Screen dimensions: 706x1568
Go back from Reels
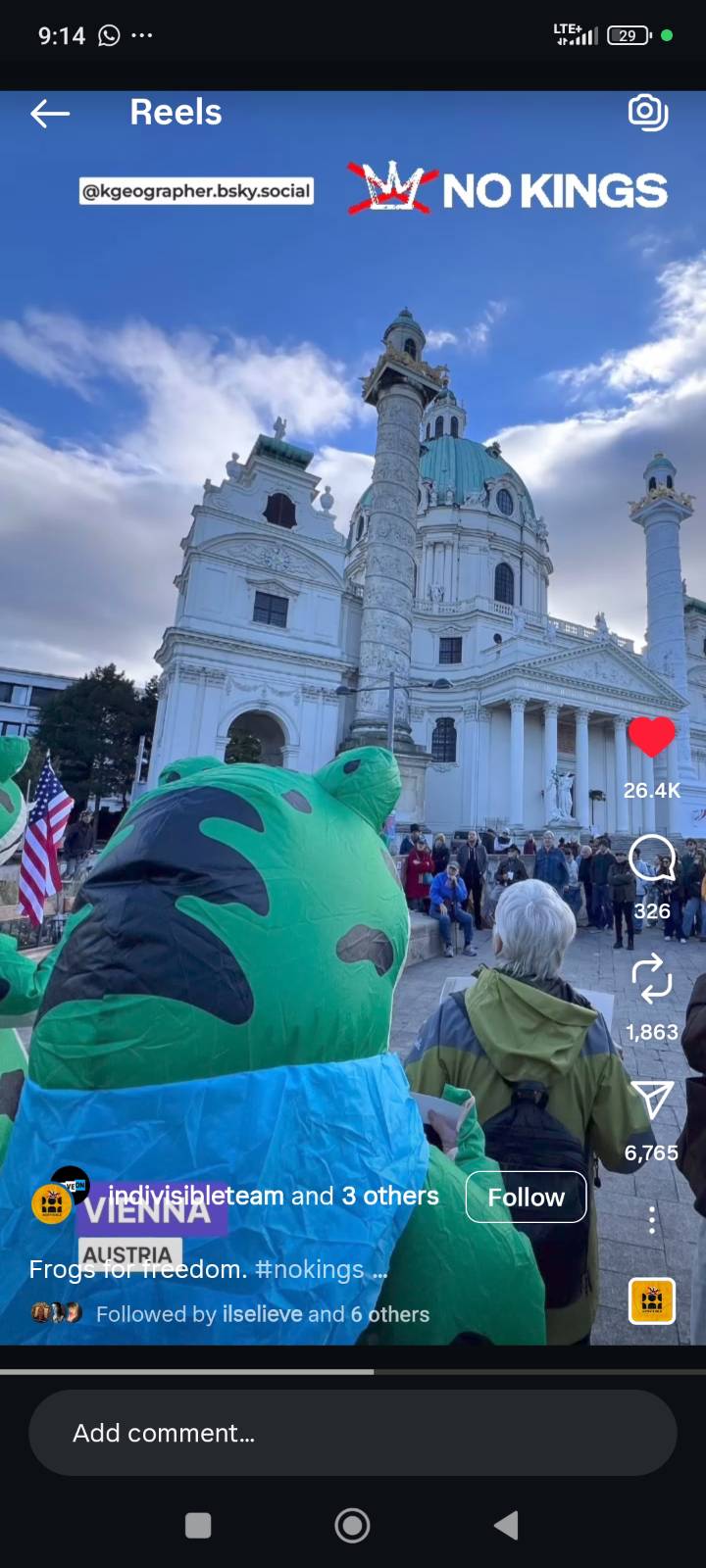50,114
